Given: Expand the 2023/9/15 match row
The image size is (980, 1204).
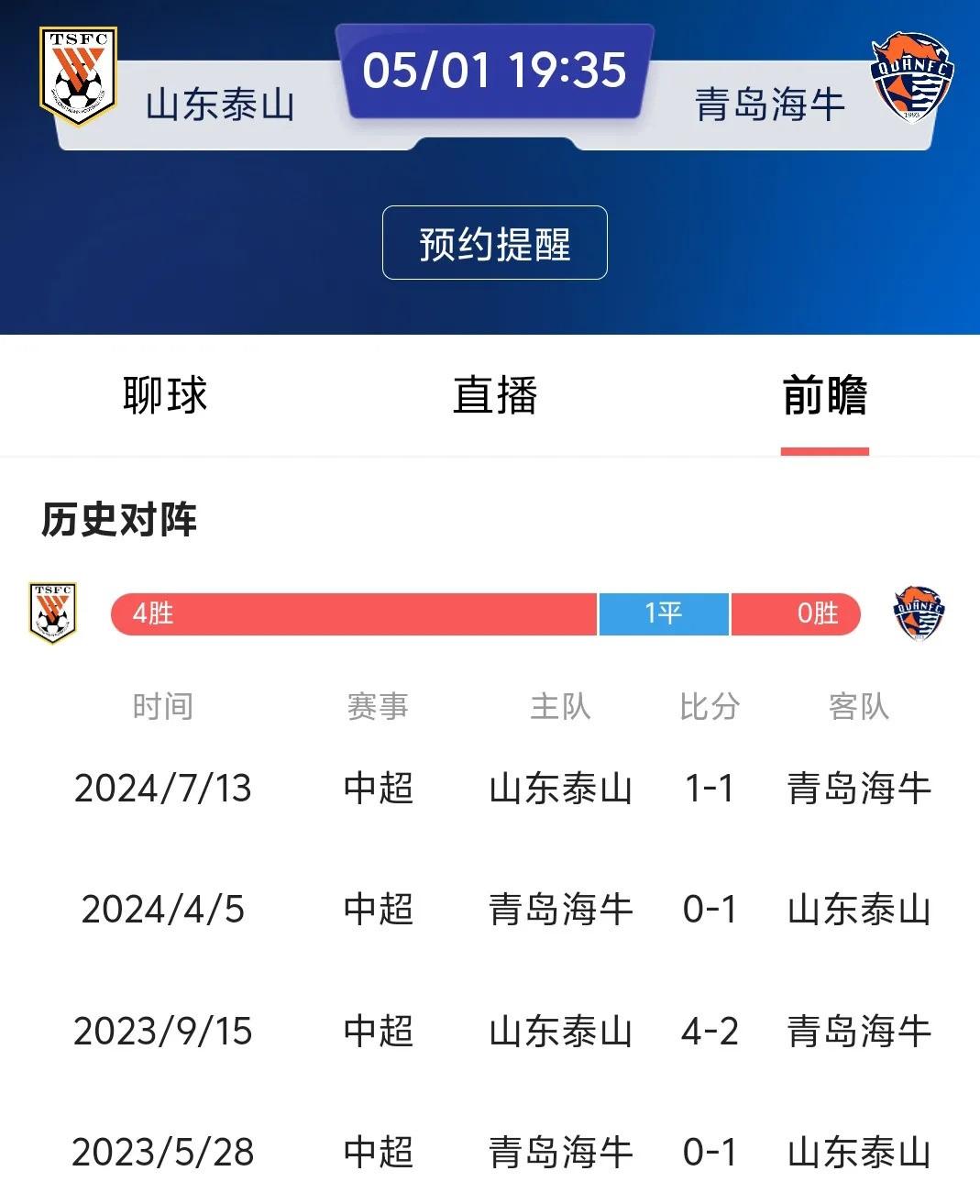Looking at the screenshot, I should [x=490, y=1032].
